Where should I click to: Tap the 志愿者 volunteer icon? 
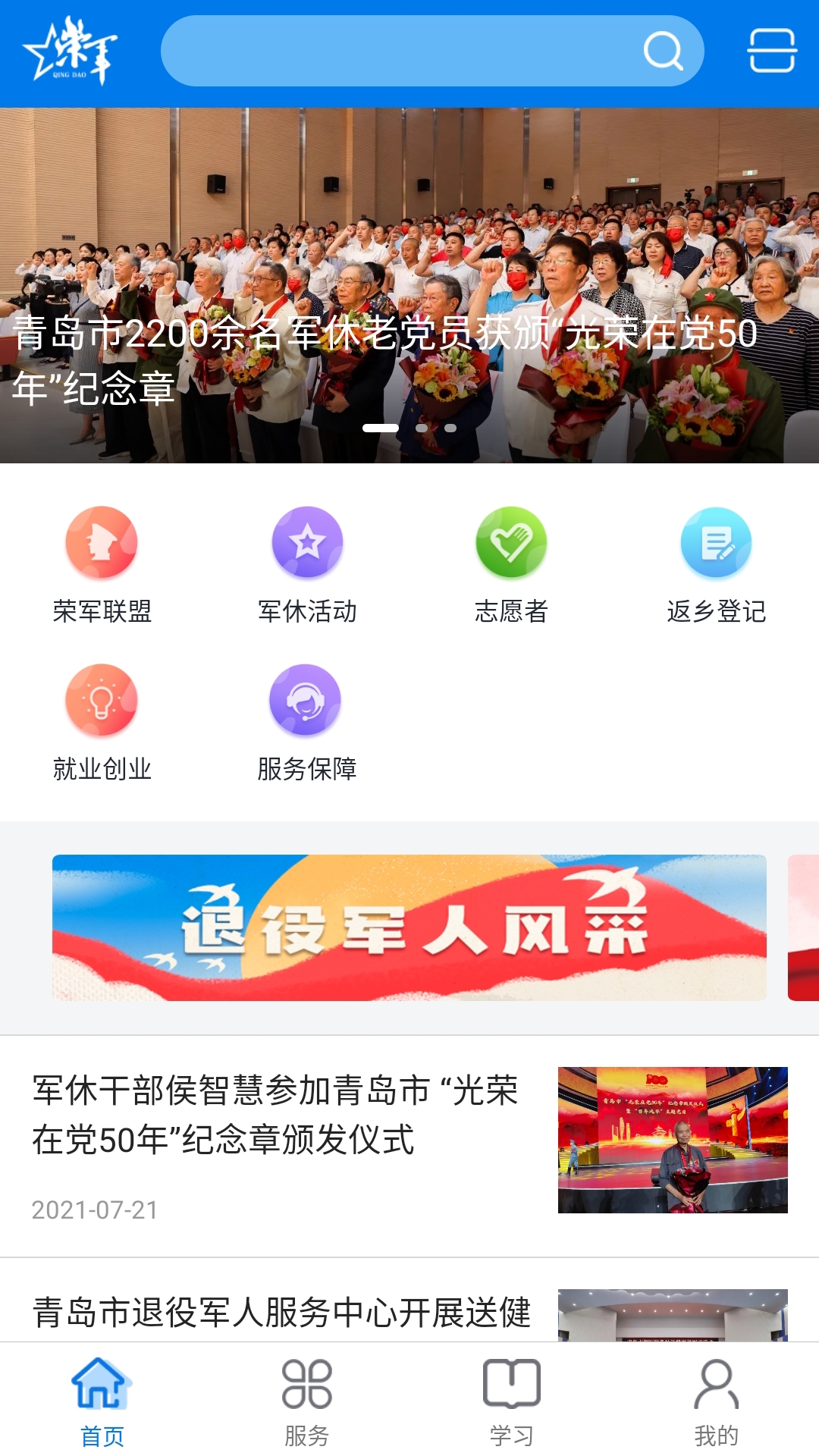511,543
